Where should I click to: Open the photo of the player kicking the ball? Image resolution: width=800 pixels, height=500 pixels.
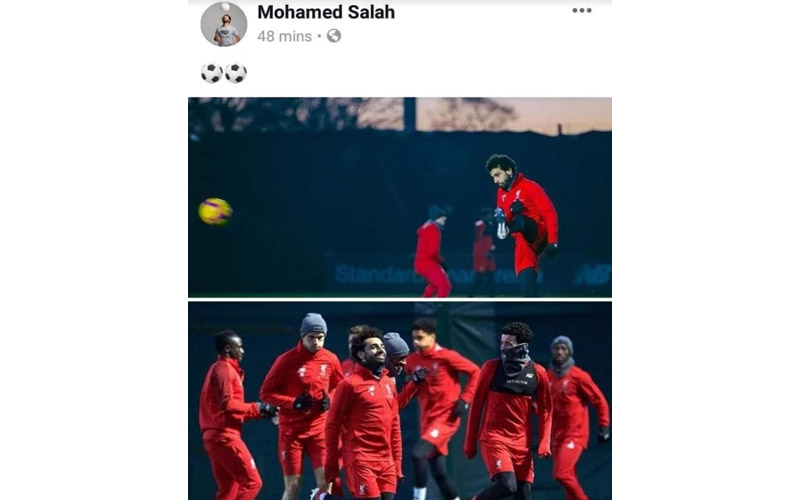click(x=399, y=197)
